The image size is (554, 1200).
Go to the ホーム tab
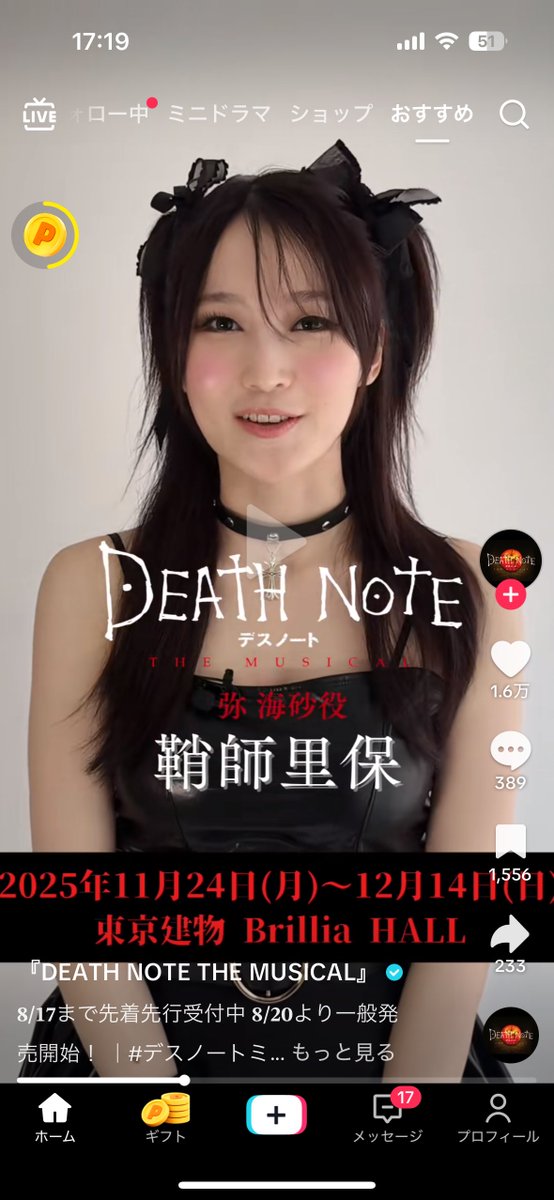pos(55,1118)
